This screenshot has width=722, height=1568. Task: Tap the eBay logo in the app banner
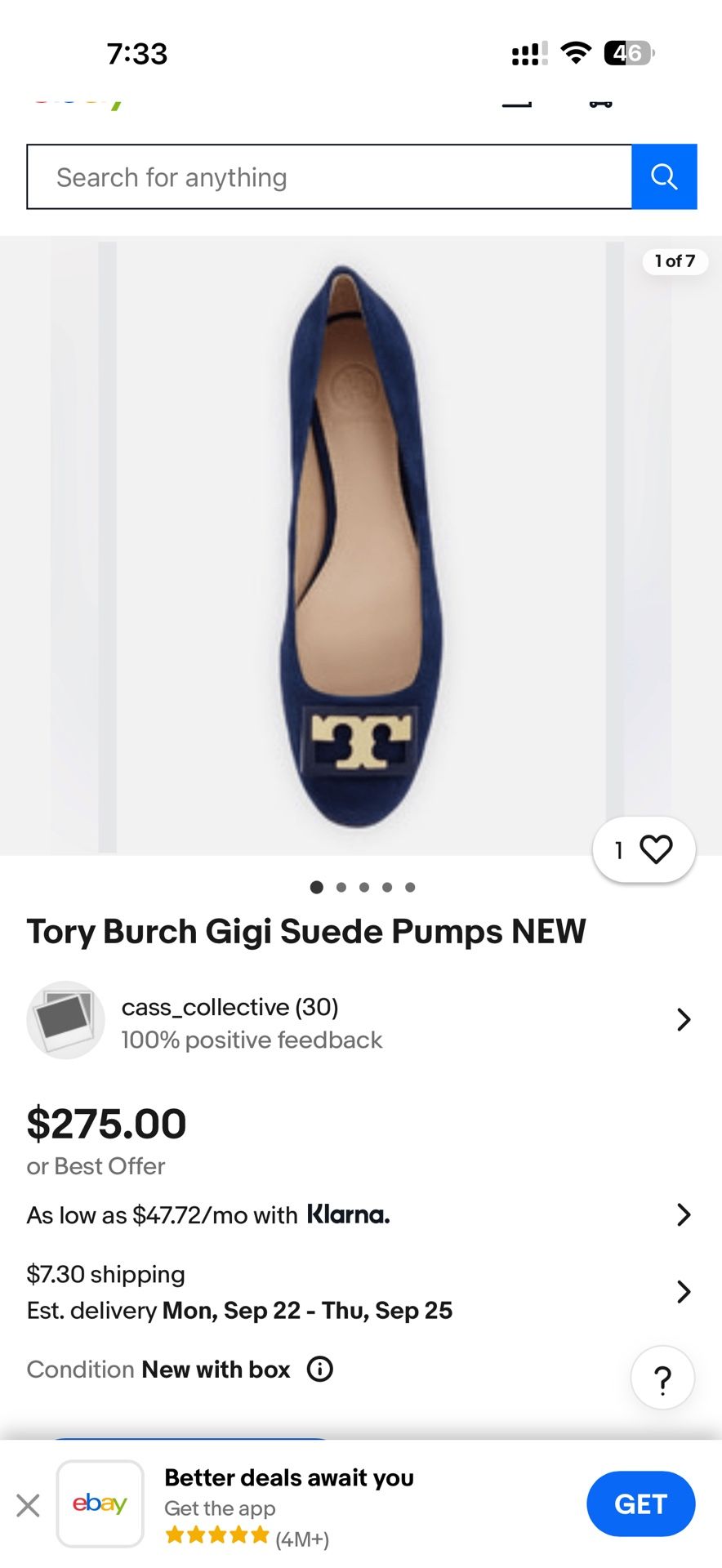tap(100, 1503)
